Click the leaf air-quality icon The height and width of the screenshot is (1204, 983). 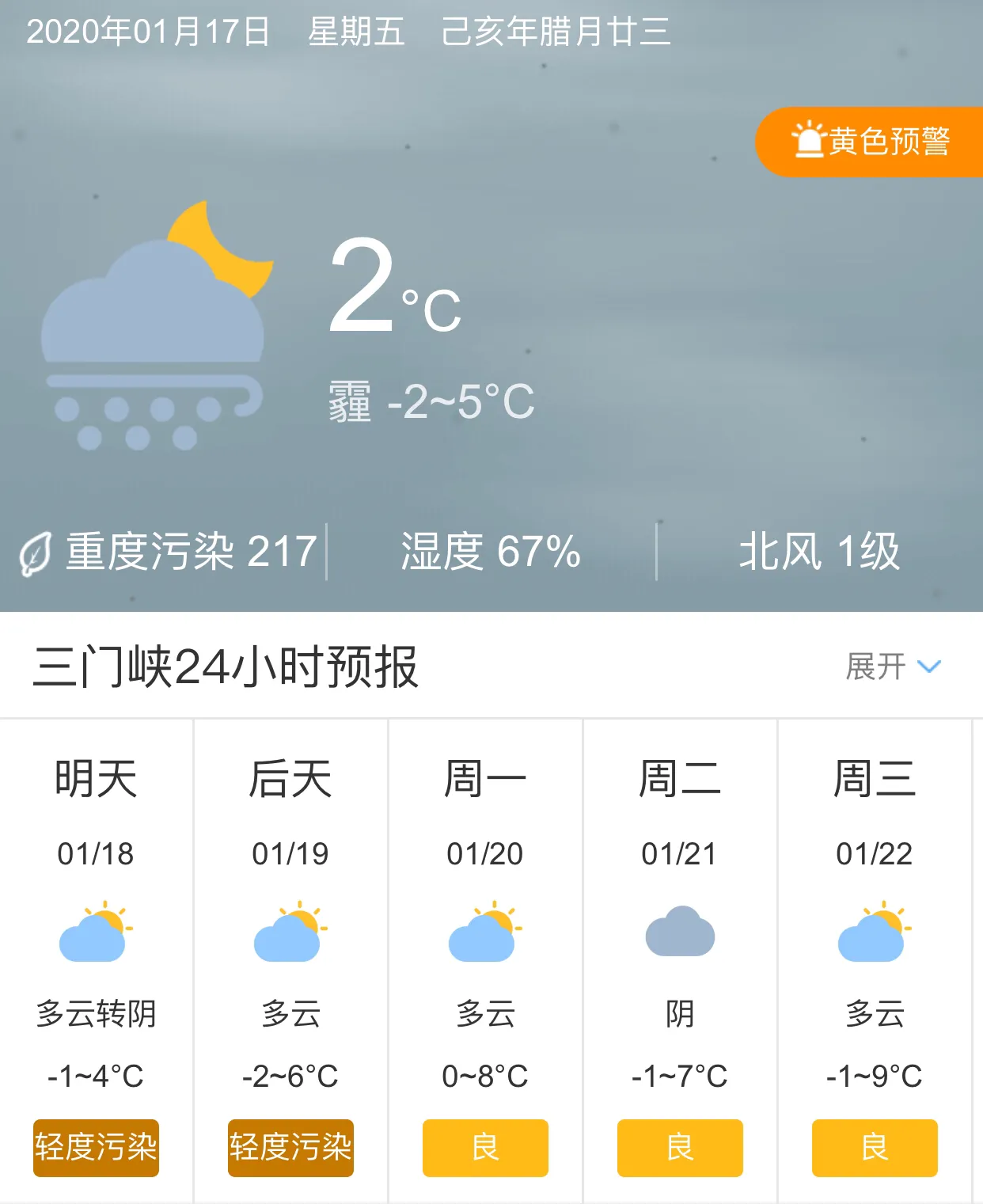pyautogui.click(x=36, y=553)
